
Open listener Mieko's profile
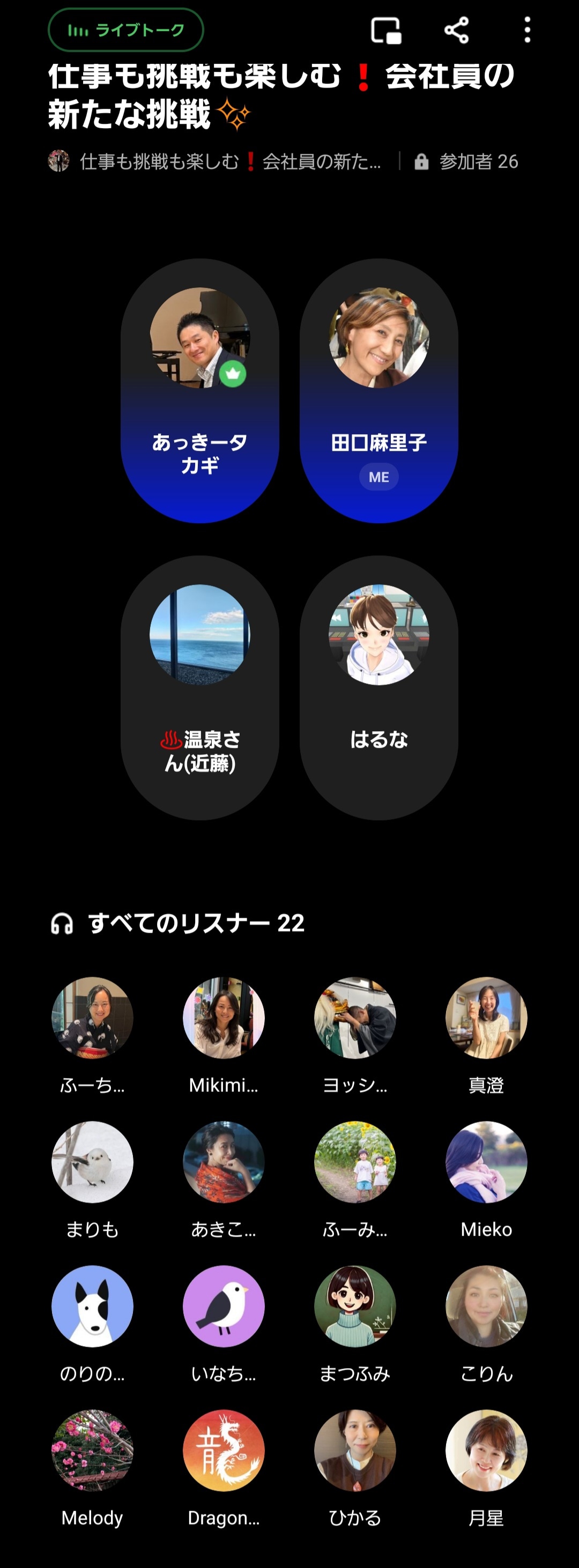[486, 1162]
